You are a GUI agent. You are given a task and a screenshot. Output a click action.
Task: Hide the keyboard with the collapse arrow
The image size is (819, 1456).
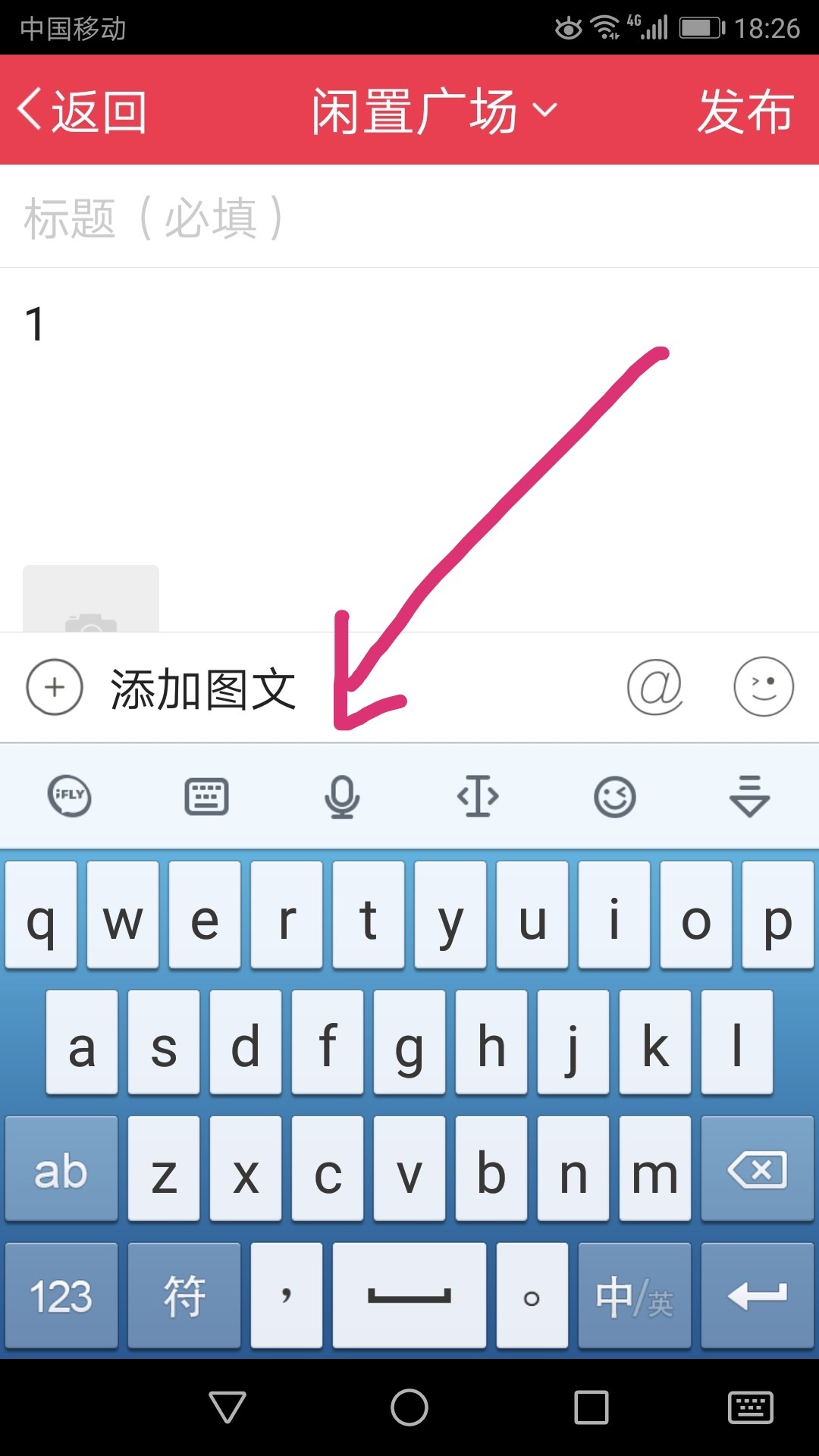pyautogui.click(x=749, y=796)
